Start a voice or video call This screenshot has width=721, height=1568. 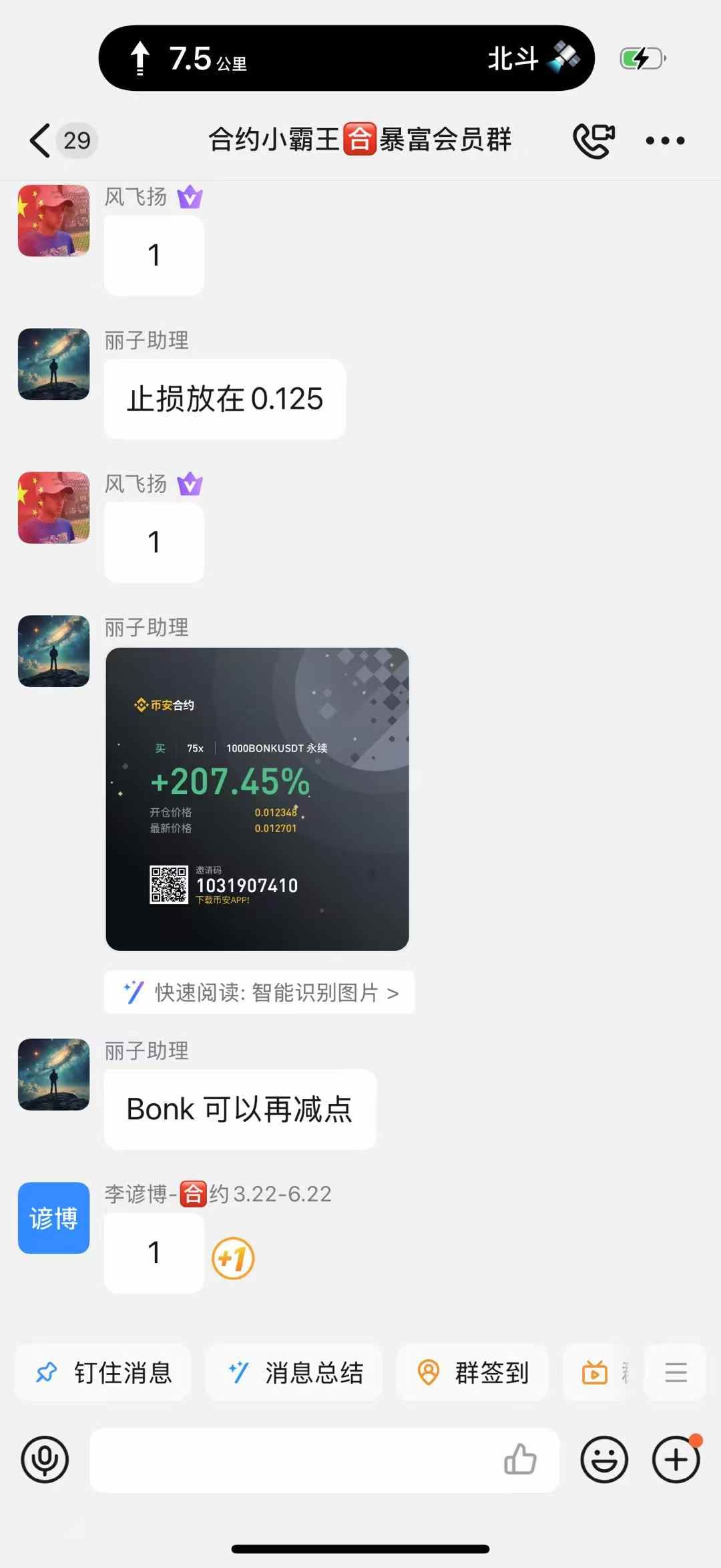click(593, 140)
